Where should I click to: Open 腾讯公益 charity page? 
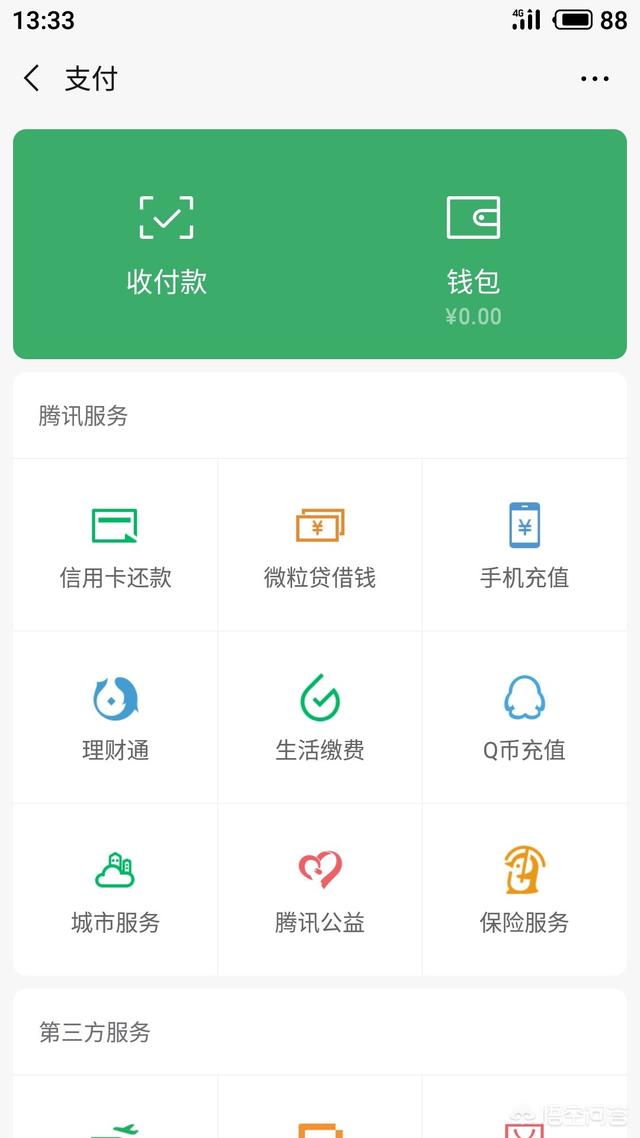tap(320, 889)
